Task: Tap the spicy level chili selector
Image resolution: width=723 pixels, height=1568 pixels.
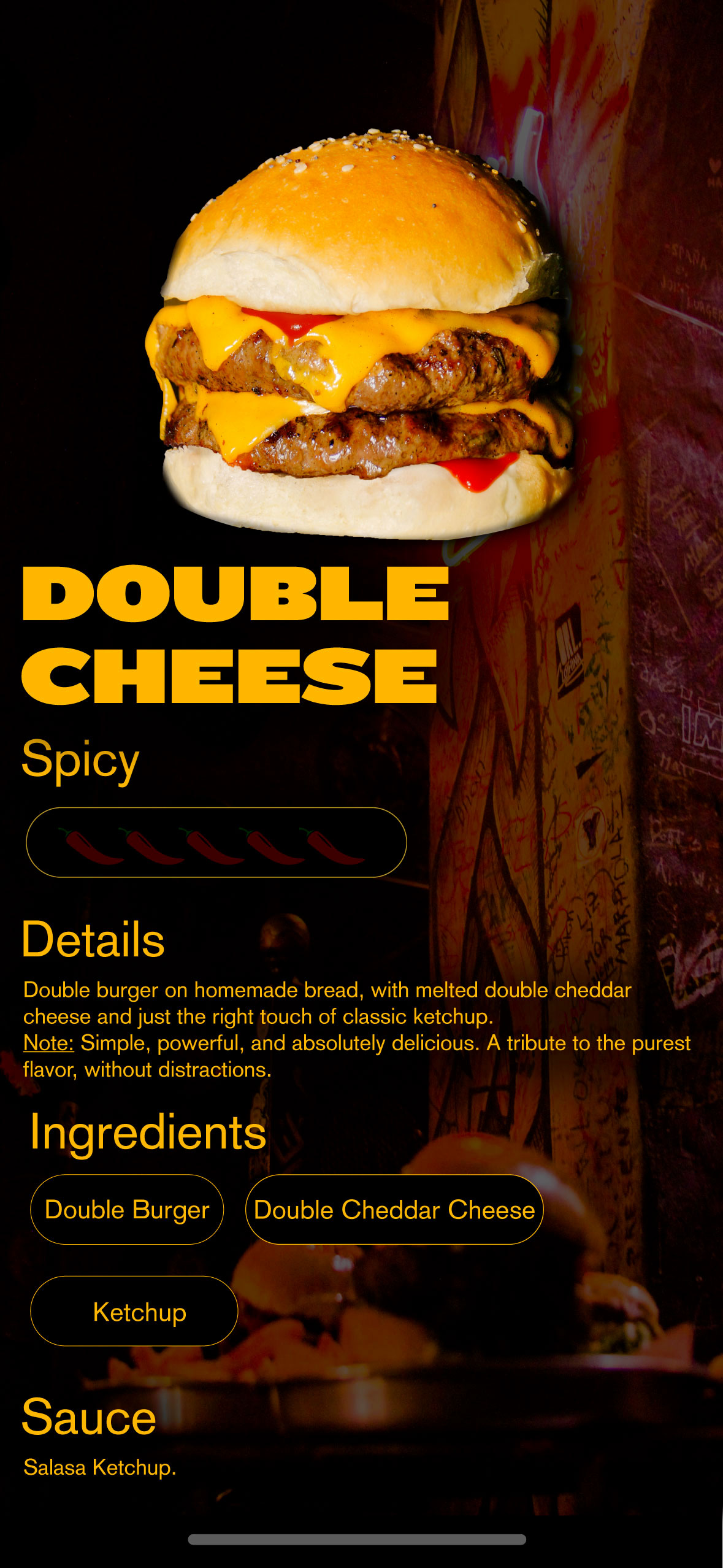Action: pos(216,843)
